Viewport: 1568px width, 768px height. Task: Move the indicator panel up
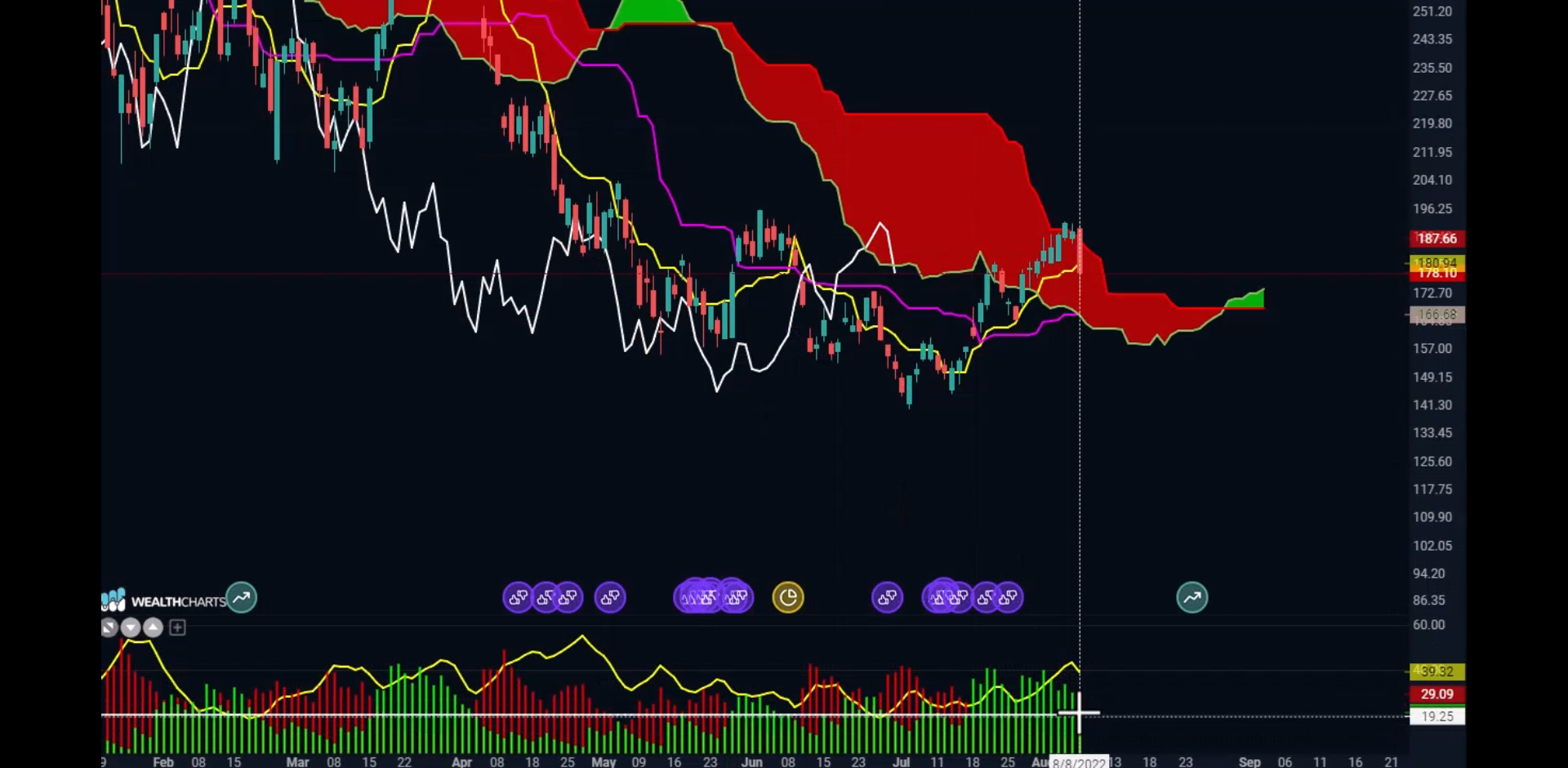click(153, 627)
